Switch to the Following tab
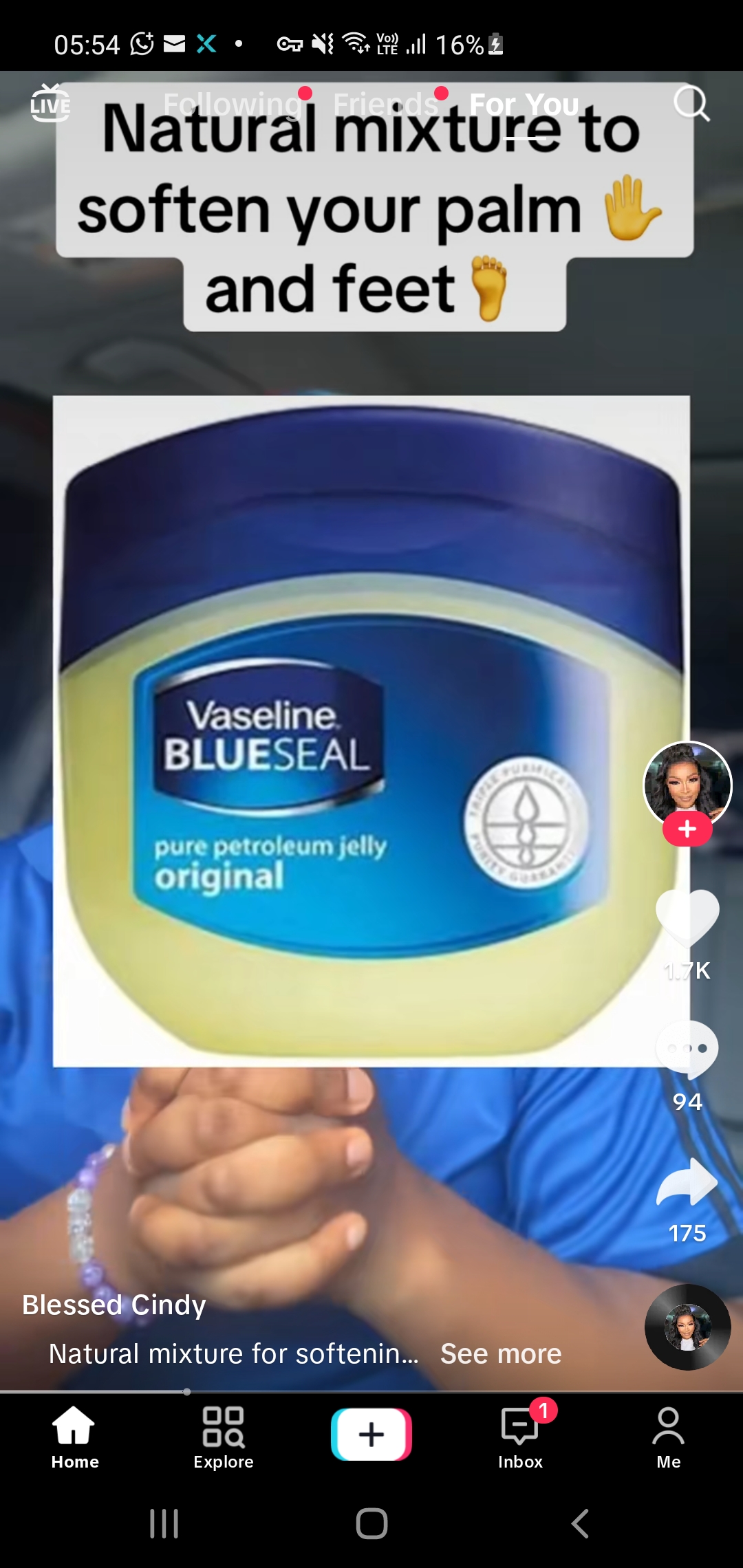The image size is (743, 1568). click(233, 105)
